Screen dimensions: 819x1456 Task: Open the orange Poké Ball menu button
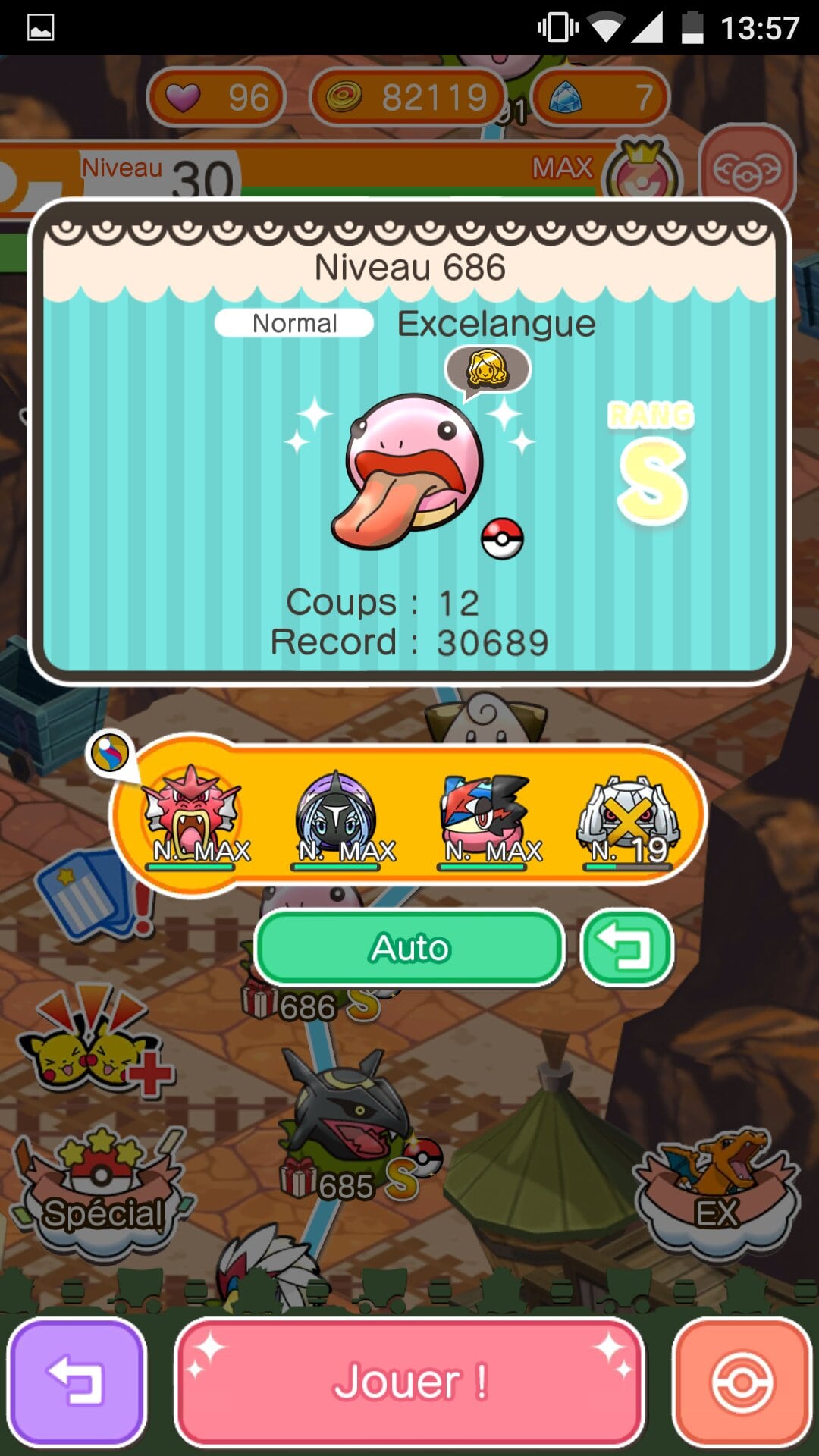742,1382
